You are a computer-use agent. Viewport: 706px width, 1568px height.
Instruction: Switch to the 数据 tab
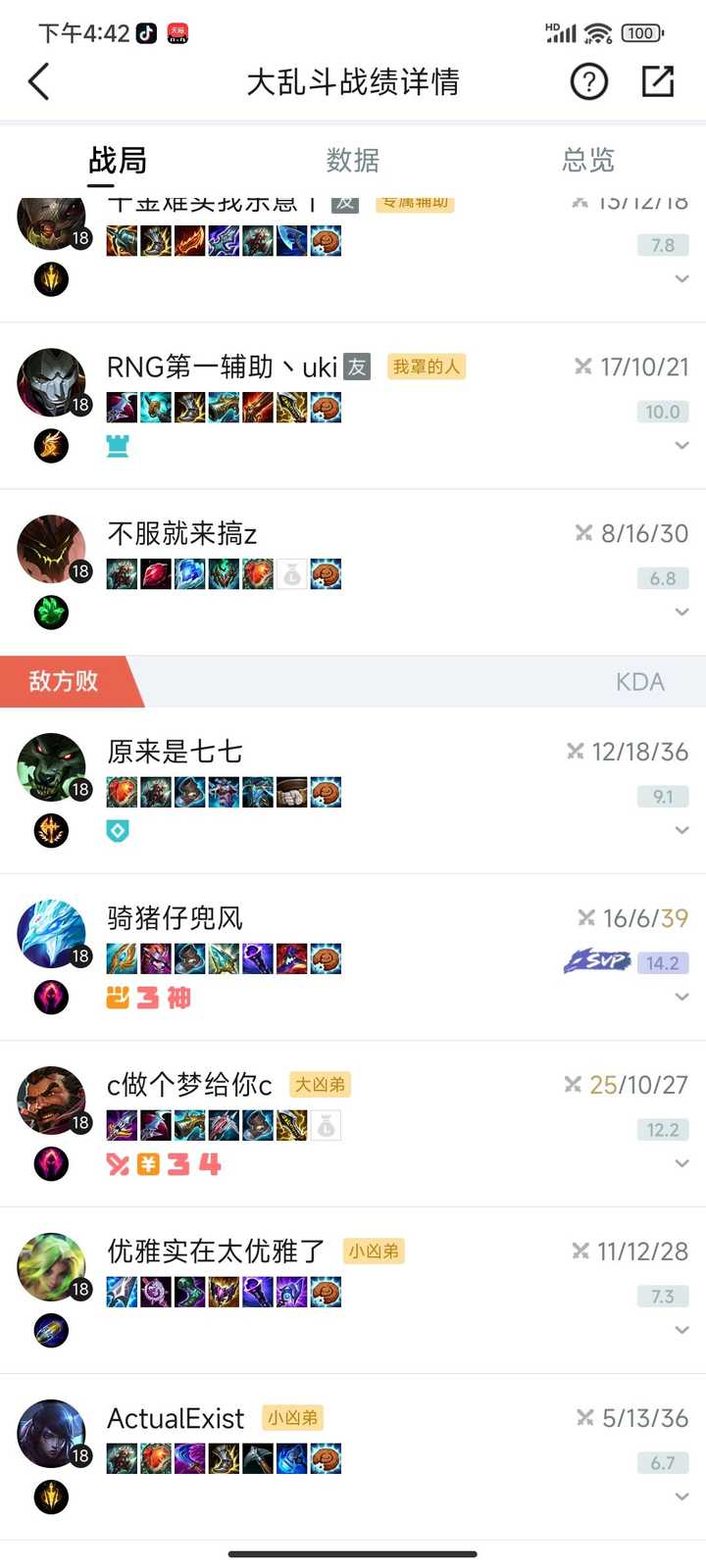click(353, 160)
